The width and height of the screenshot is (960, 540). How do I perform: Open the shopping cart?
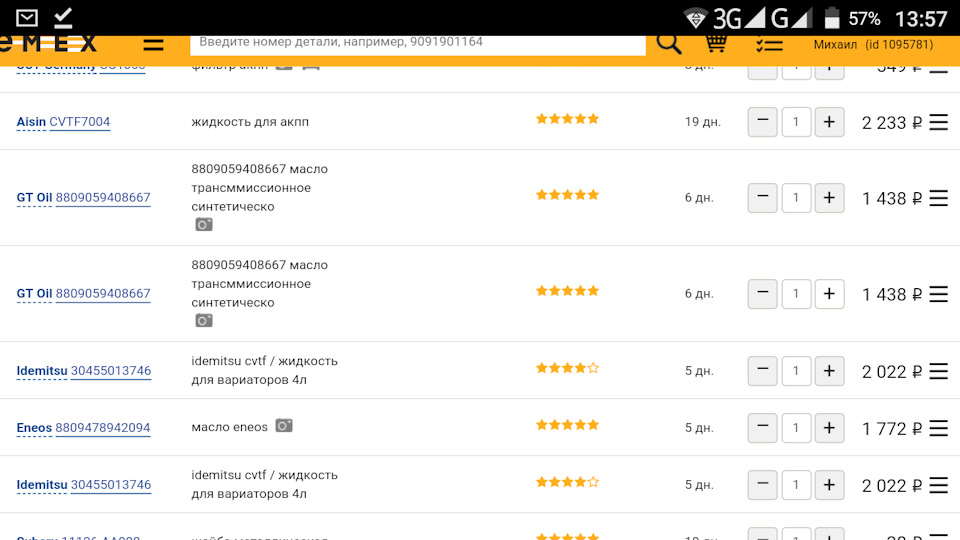click(716, 43)
